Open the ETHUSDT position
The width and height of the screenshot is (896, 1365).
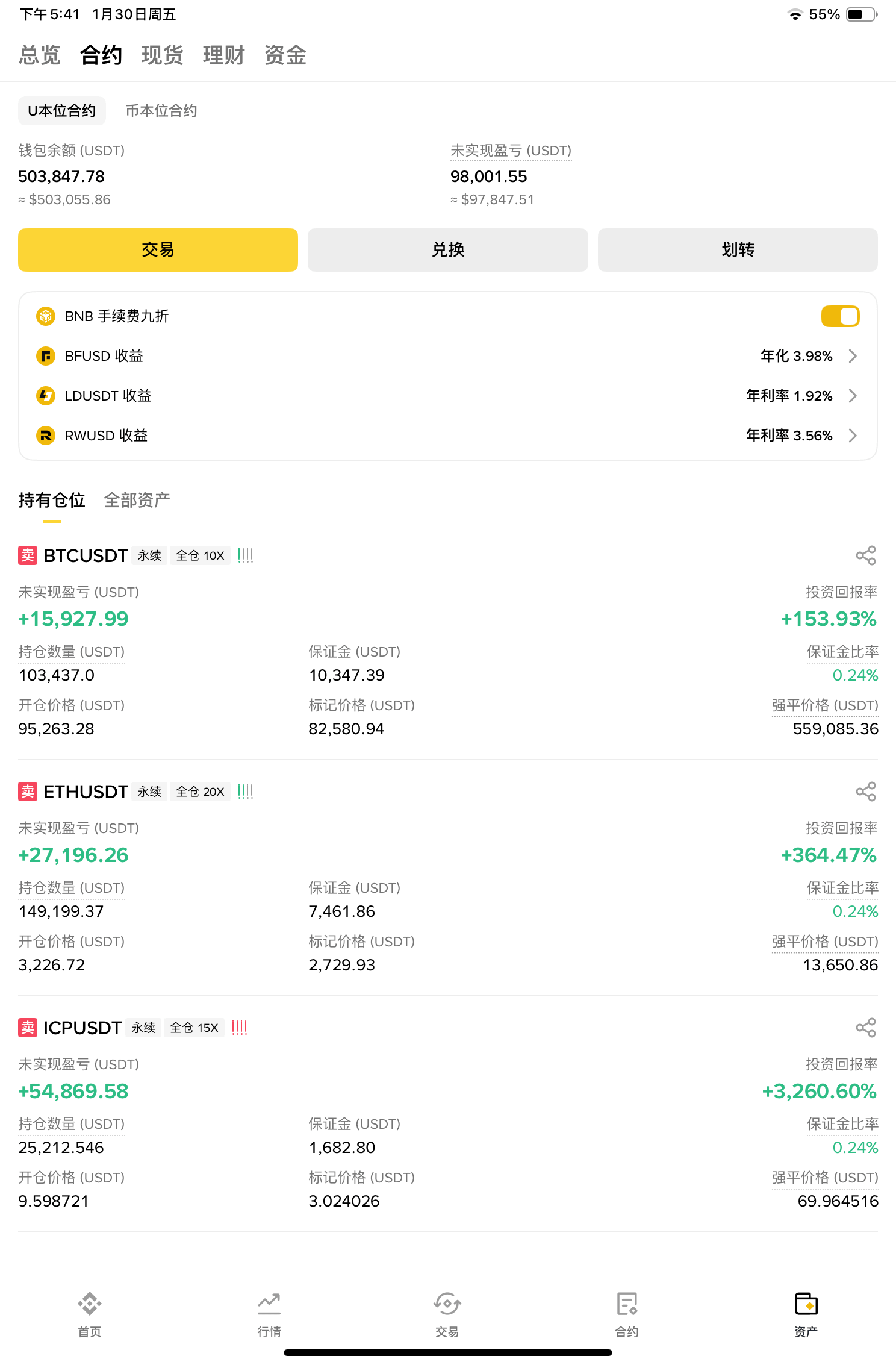(x=86, y=792)
